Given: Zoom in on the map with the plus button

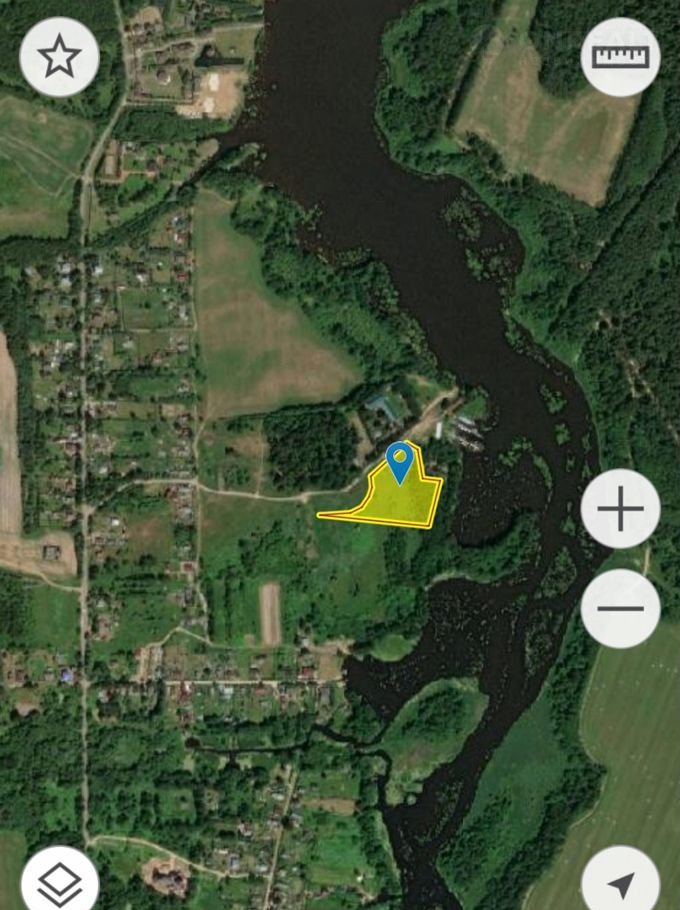Looking at the screenshot, I should 620,509.
